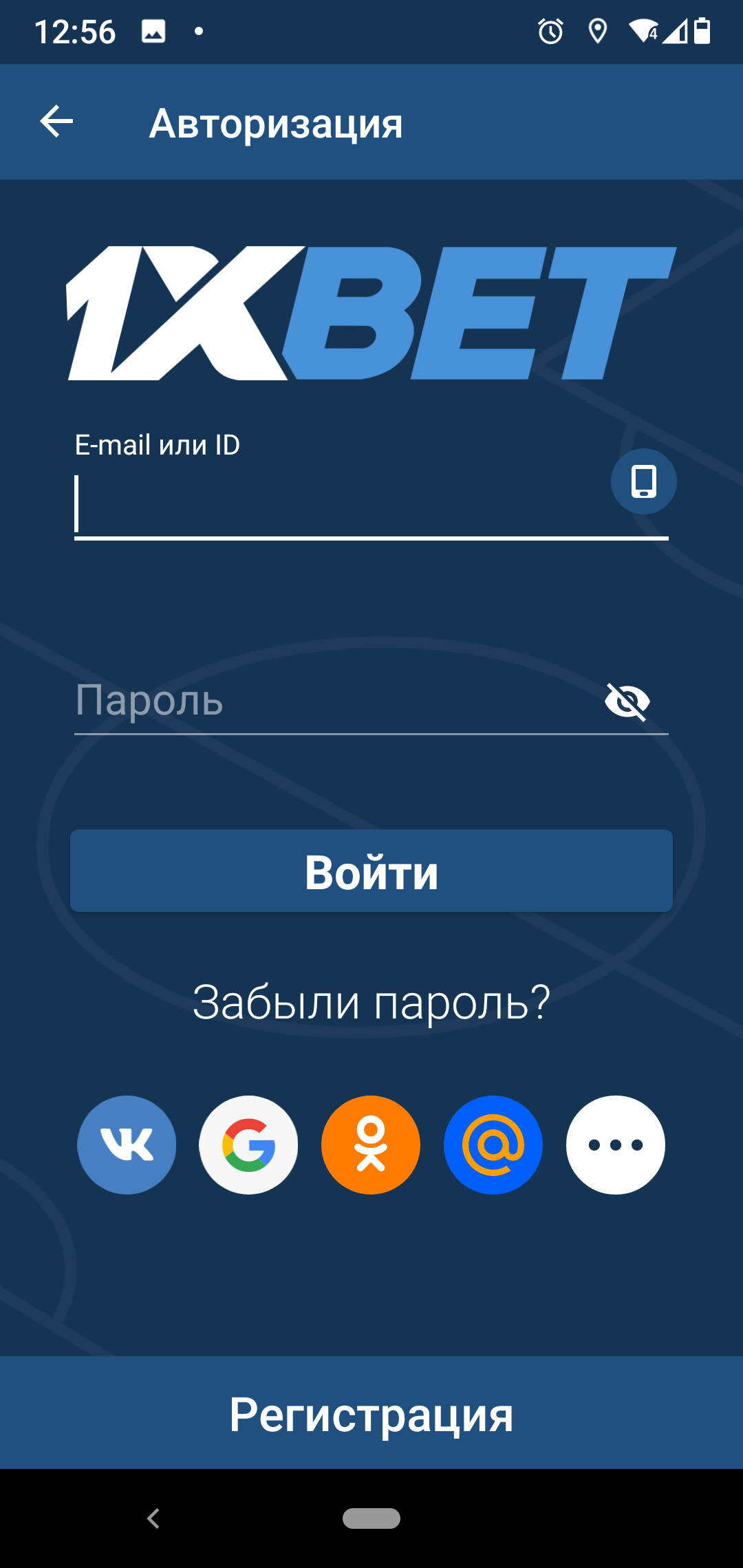The height and width of the screenshot is (1568, 743).
Task: Focus the E-mail или ID field
Action: click(x=337, y=505)
